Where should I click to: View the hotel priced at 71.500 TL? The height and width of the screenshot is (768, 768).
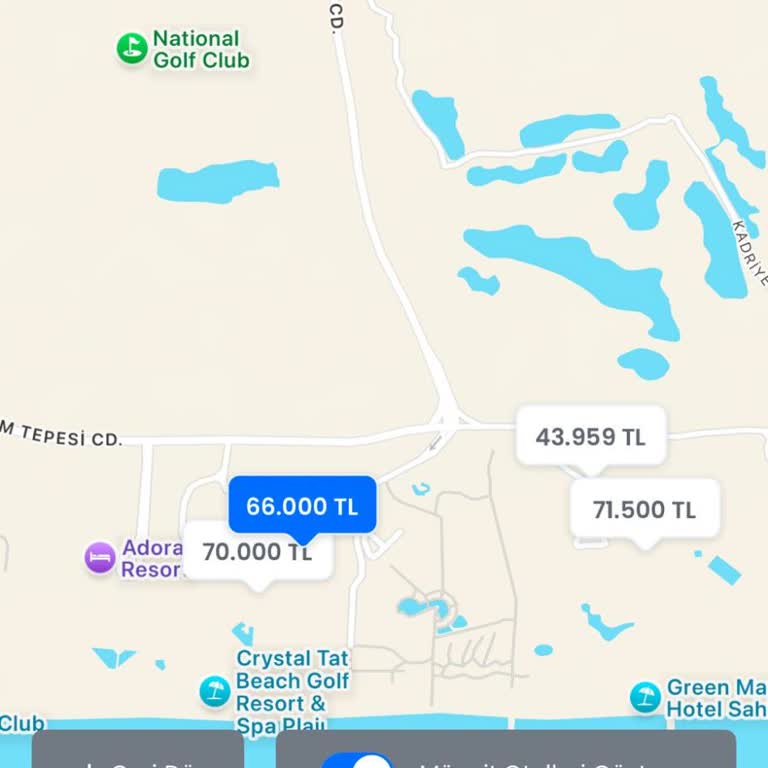click(x=644, y=510)
